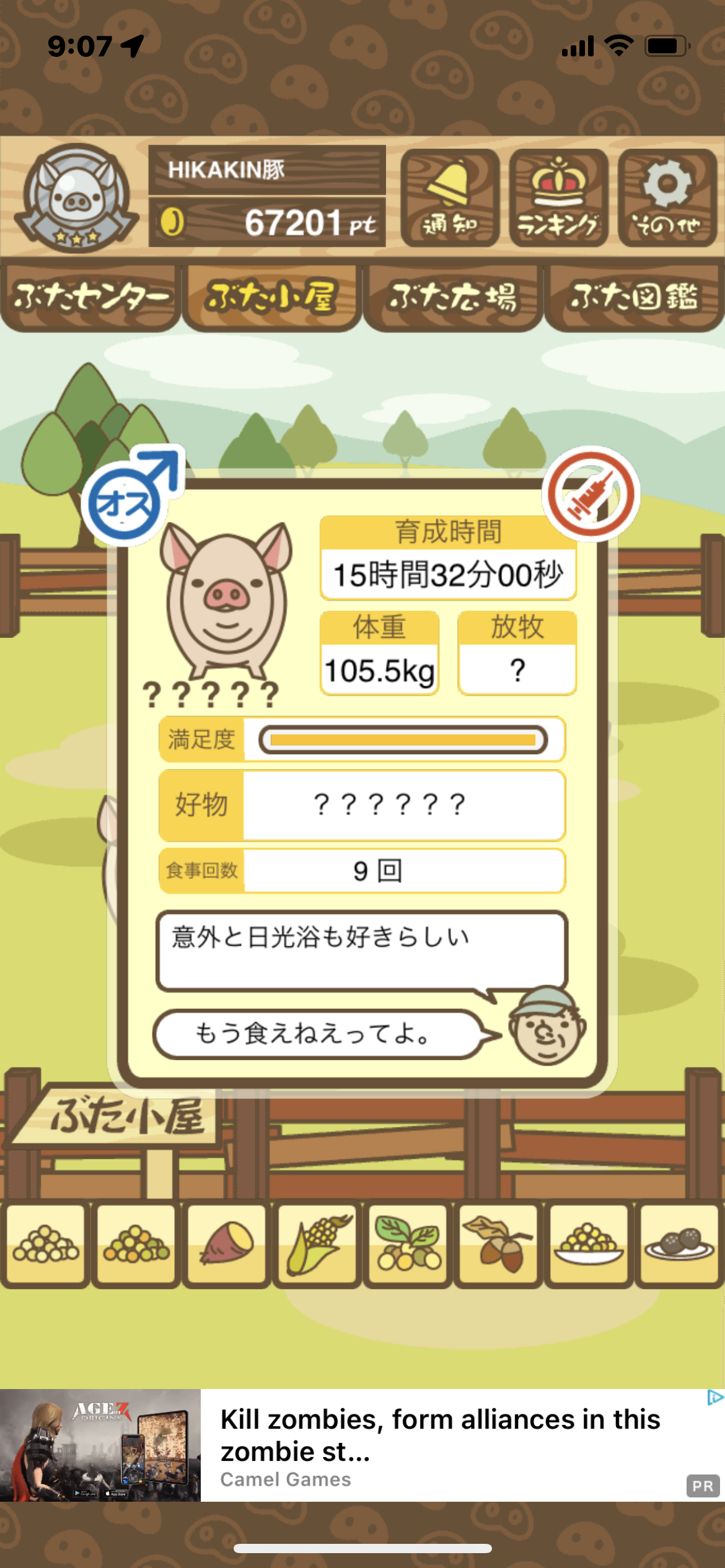Choose the leafy beans food item

point(408,1244)
